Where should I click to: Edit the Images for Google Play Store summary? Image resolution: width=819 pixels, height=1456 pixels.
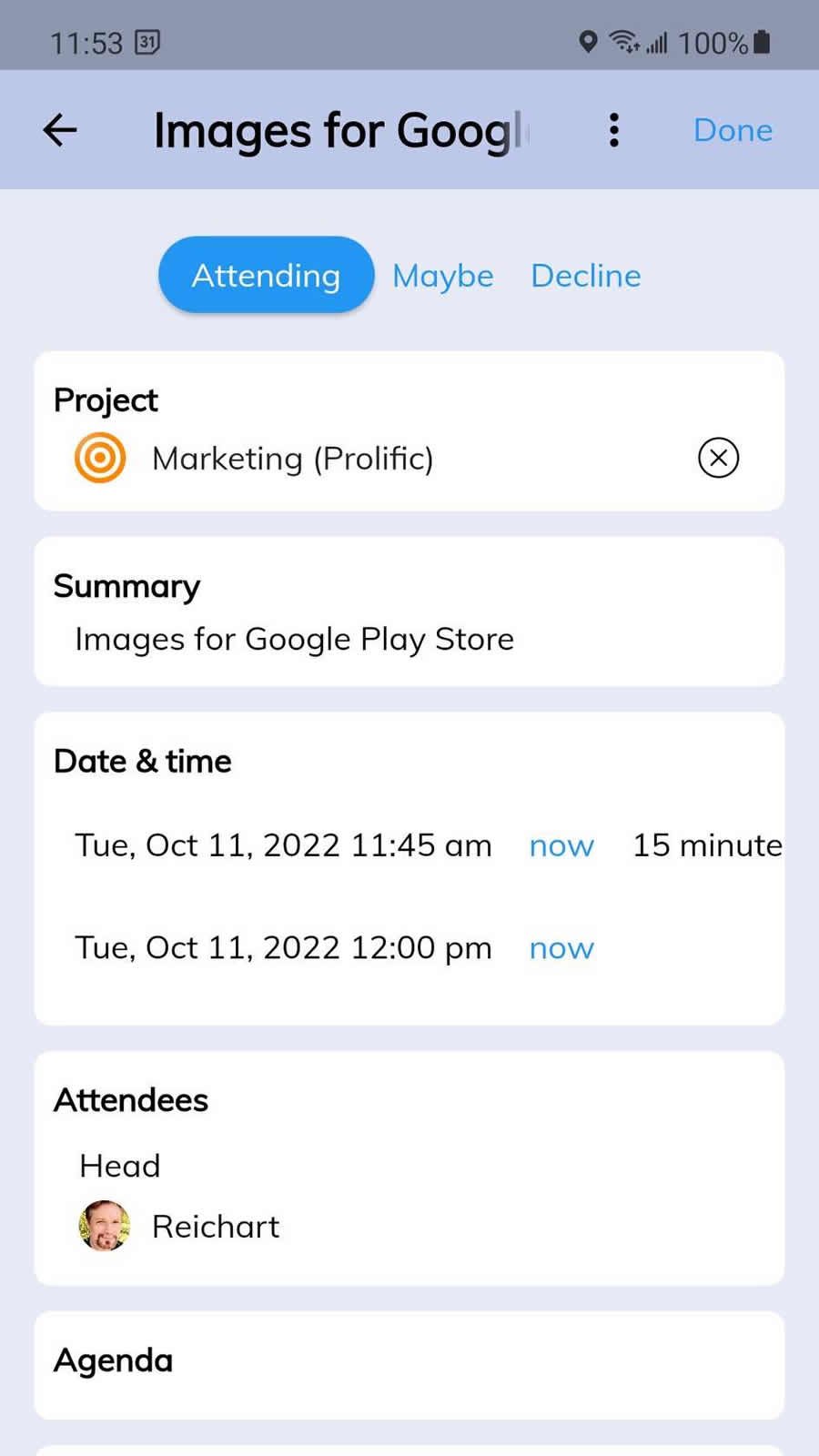click(x=295, y=638)
